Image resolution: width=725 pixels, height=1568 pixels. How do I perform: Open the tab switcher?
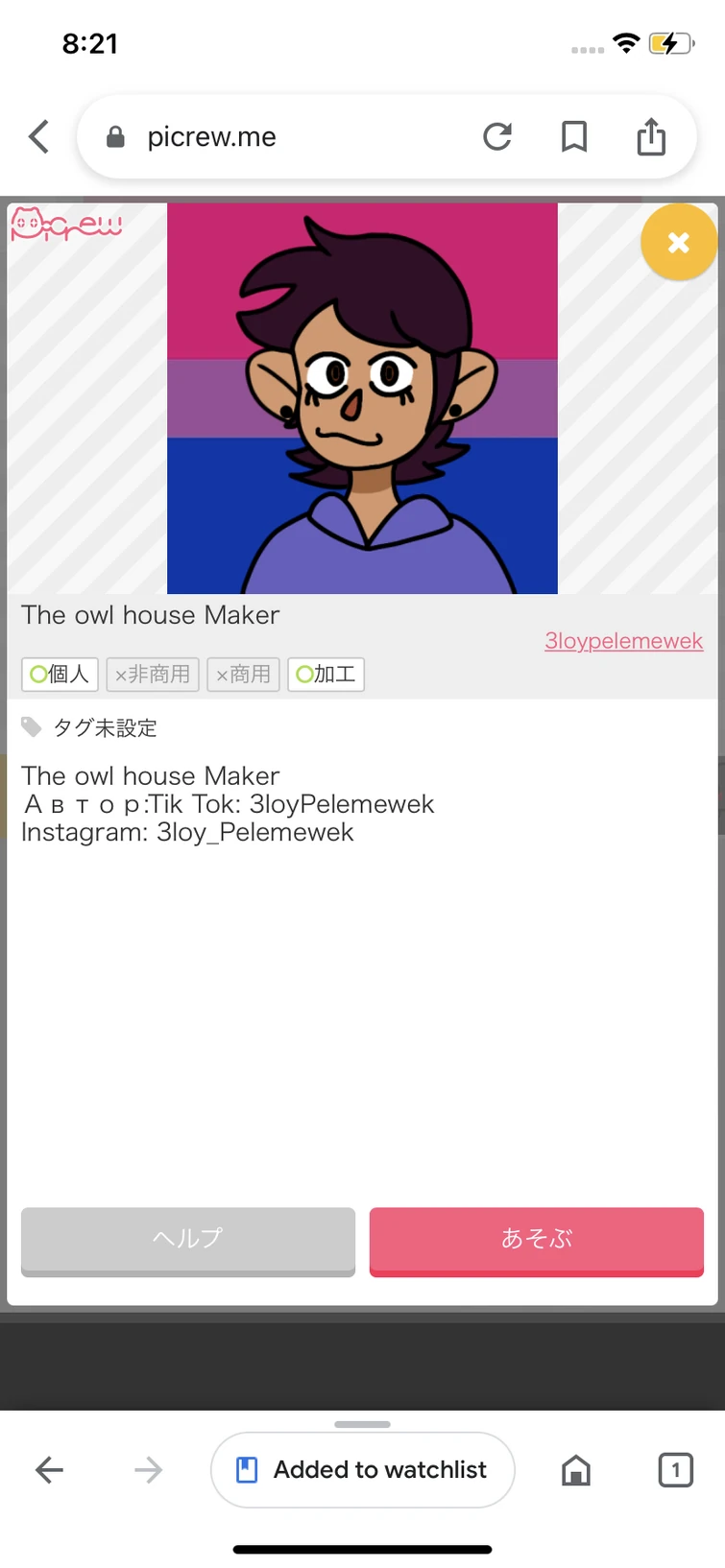click(x=675, y=1469)
